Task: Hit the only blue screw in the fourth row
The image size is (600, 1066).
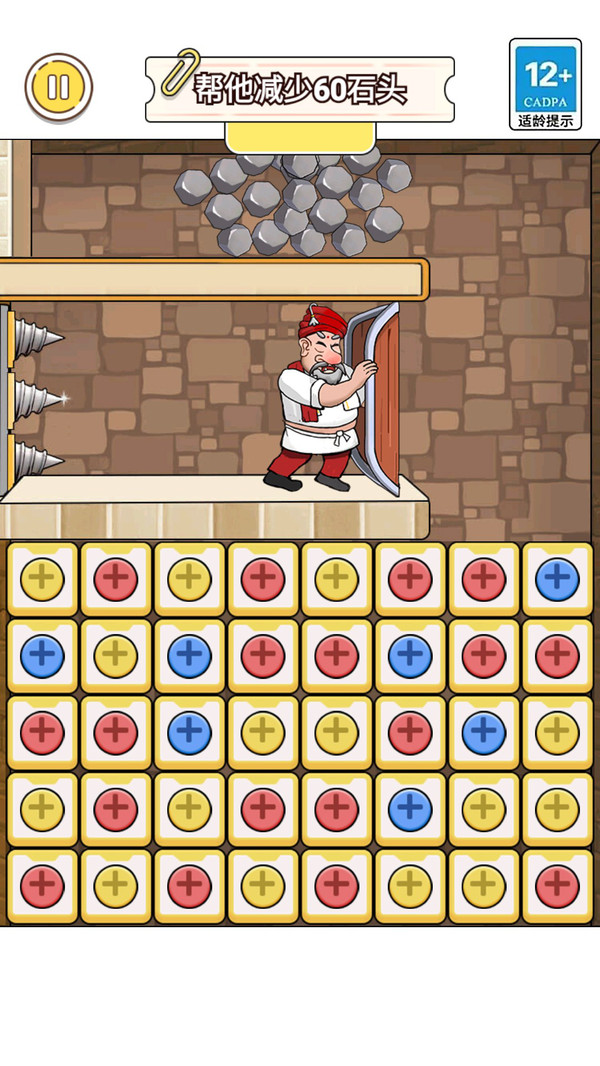Action: (x=410, y=810)
